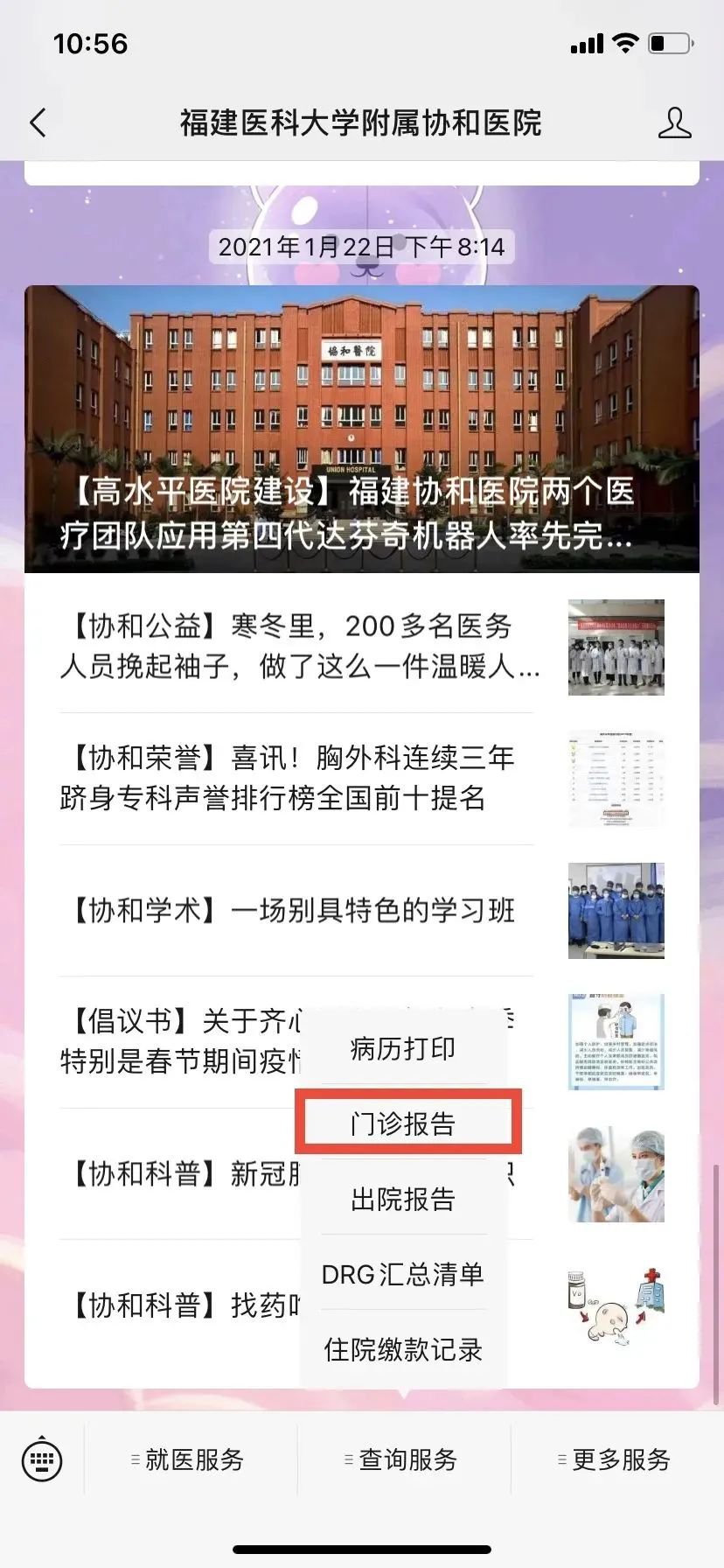
Task: Expand the 更多服务 bottom menu
Action: point(616,1459)
